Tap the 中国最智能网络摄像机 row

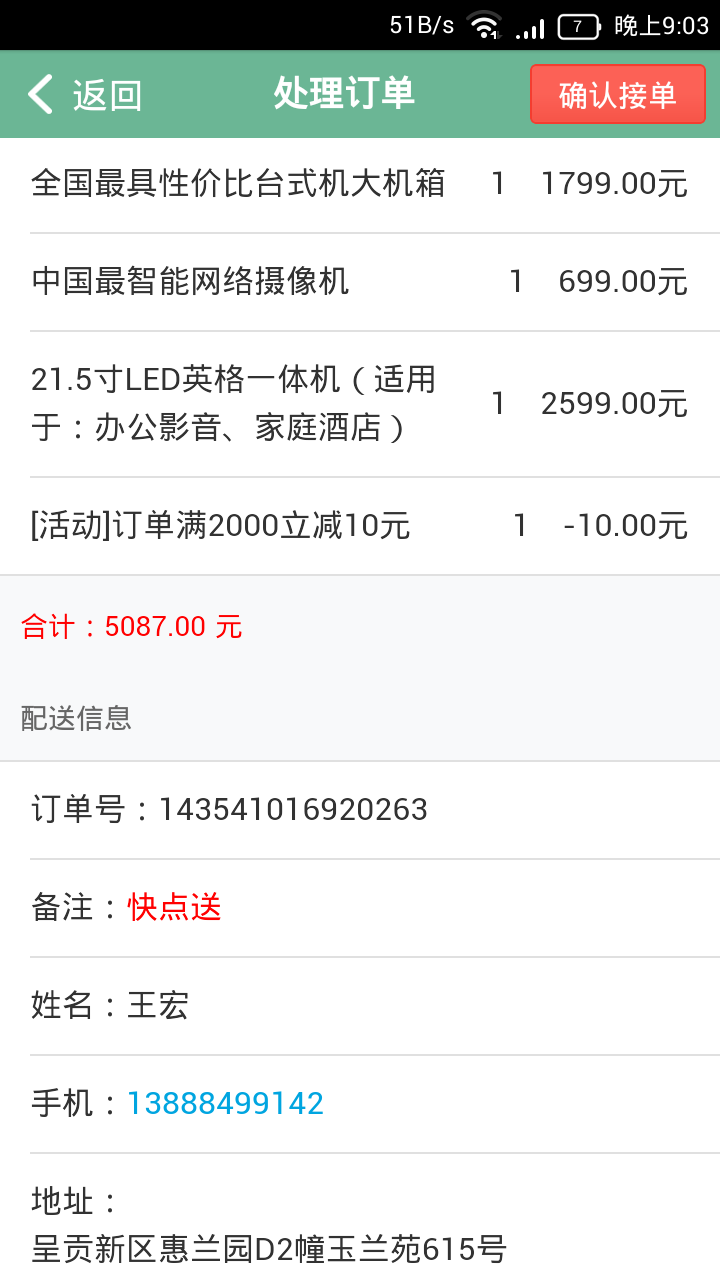(188, 282)
